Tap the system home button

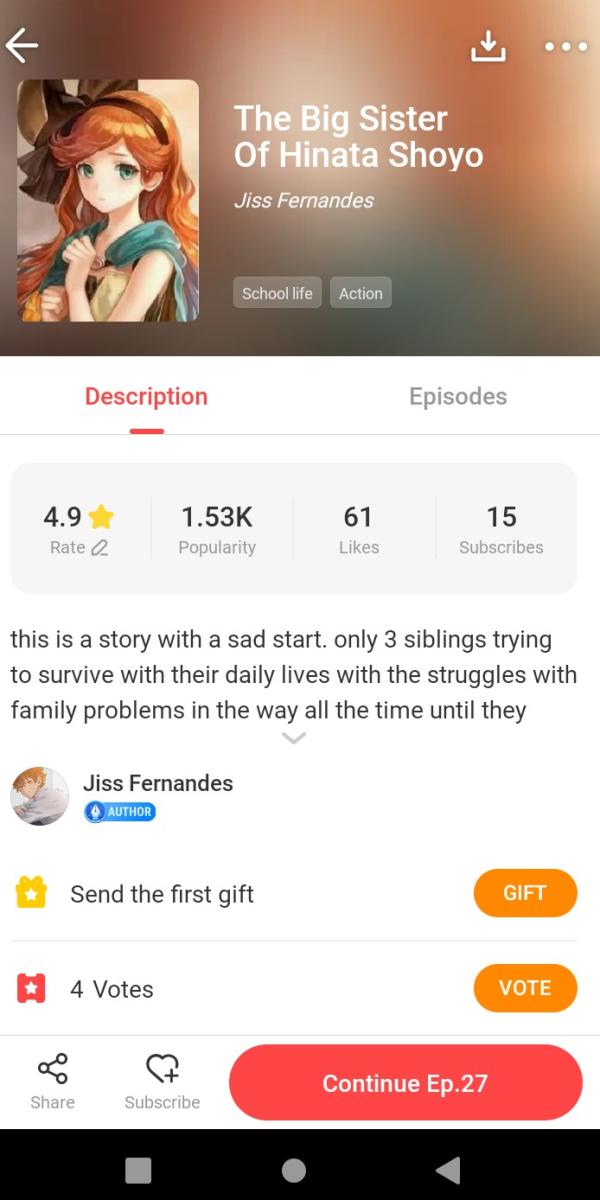[293, 1170]
